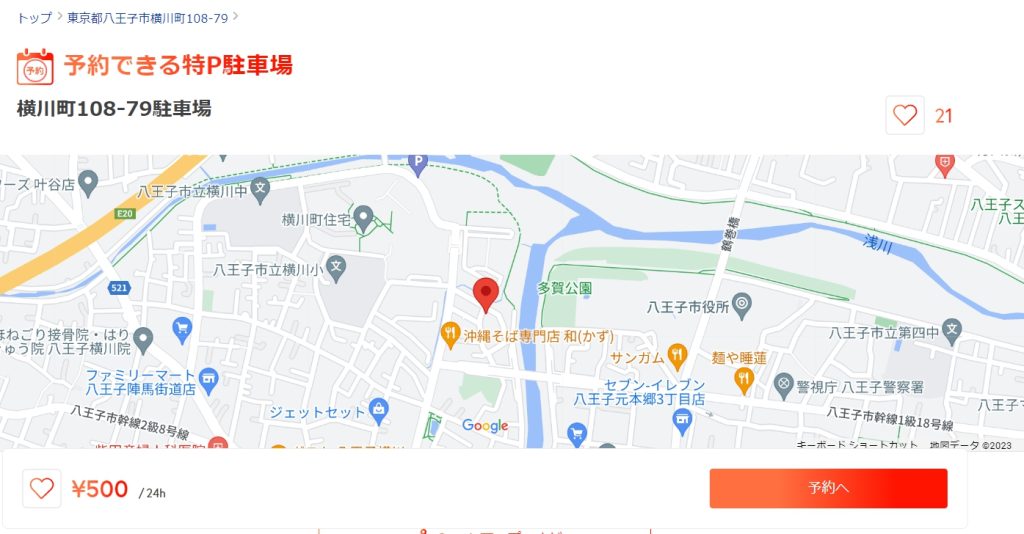Tap the 予約へ reservation button
This screenshot has height=534, width=1024.
[x=828, y=488]
